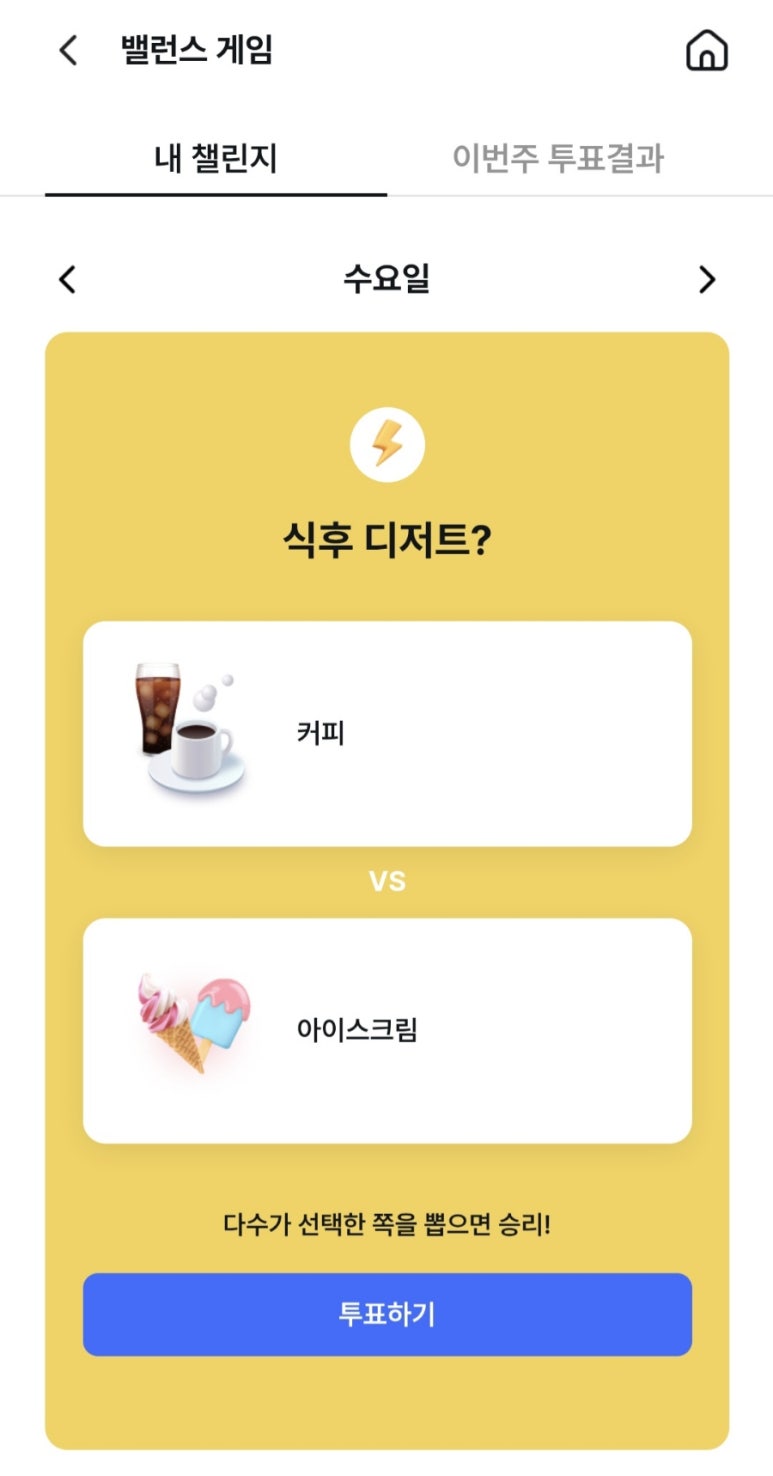
Task: Go to the day before 수요일
Action: tap(67, 280)
